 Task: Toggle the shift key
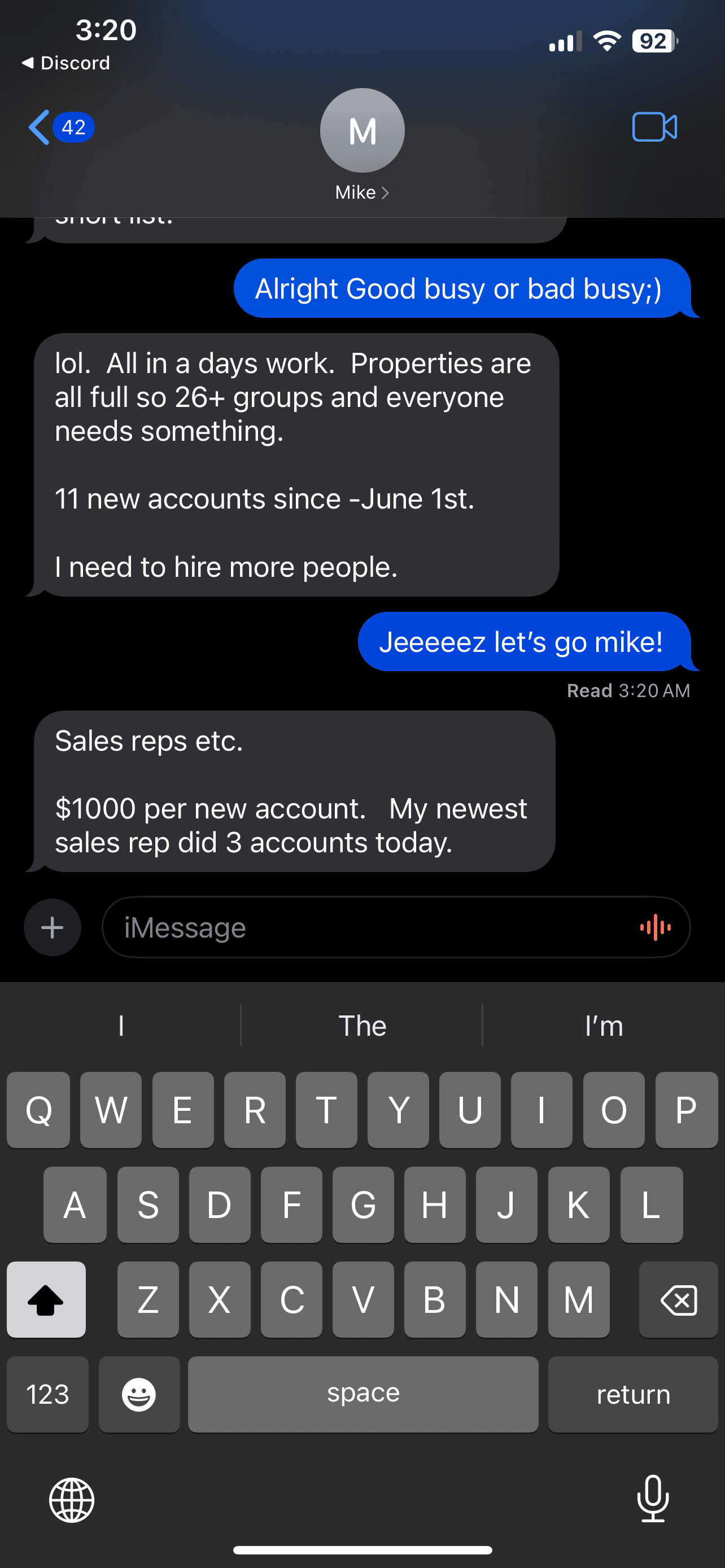click(x=46, y=1300)
